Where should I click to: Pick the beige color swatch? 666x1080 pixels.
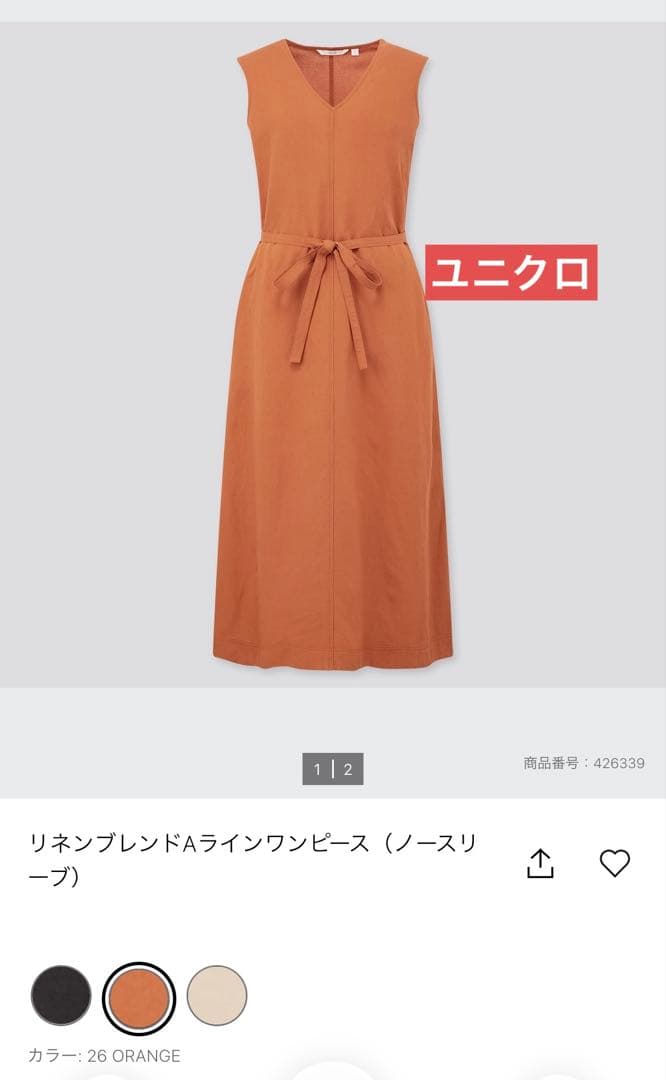[x=217, y=996]
